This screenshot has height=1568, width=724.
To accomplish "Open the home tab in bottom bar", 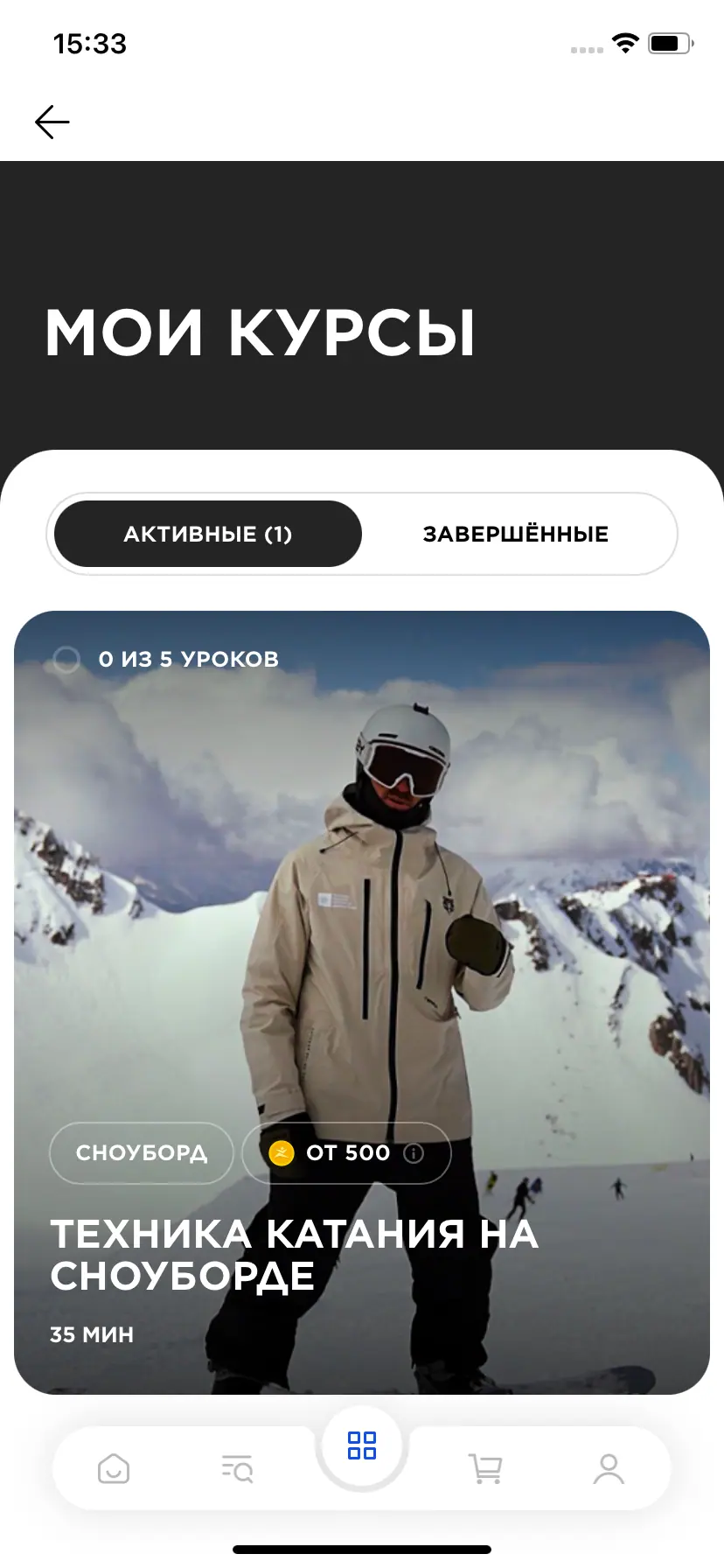I will pos(114,1468).
